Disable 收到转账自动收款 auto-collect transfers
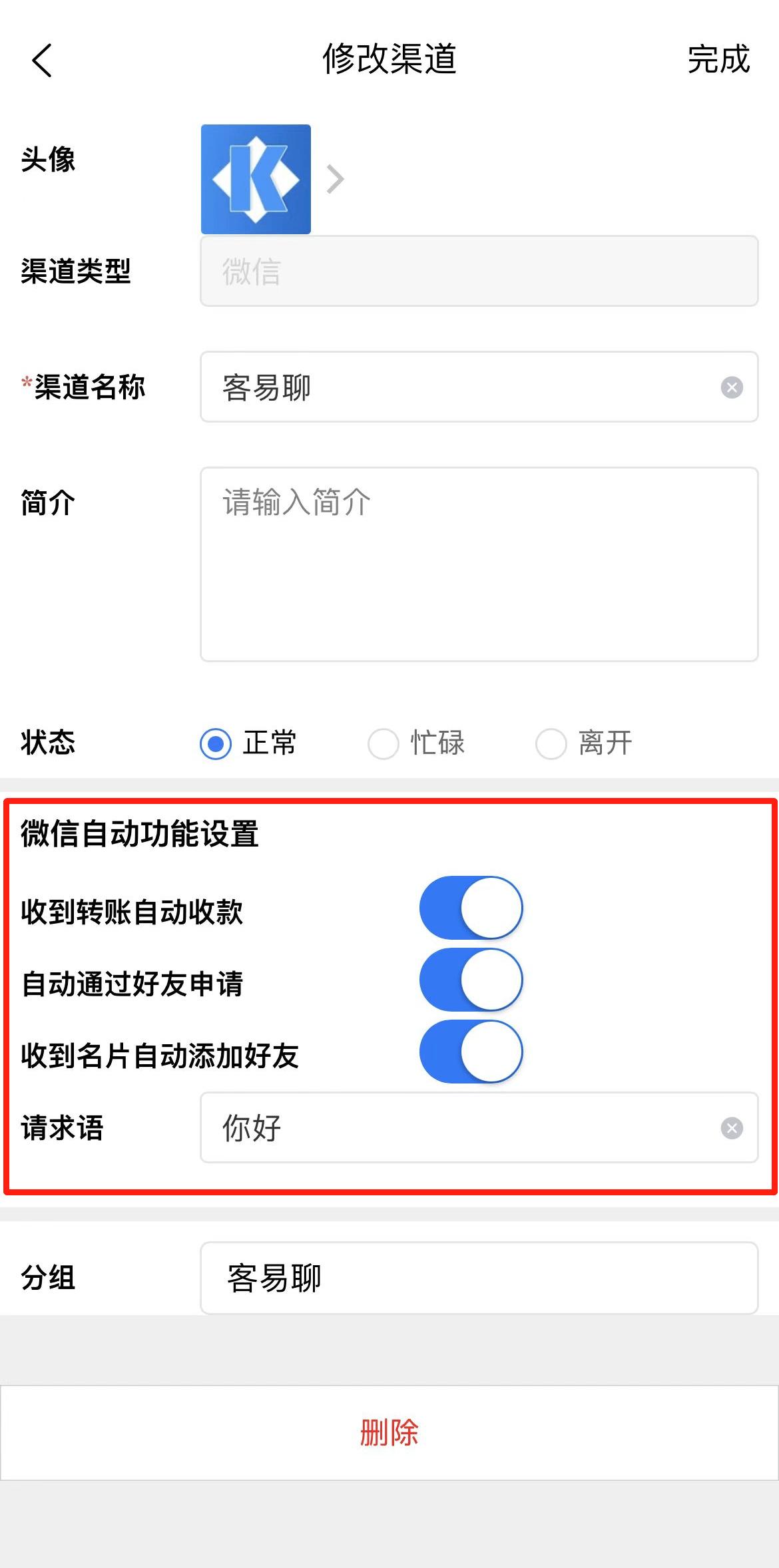 [471, 907]
